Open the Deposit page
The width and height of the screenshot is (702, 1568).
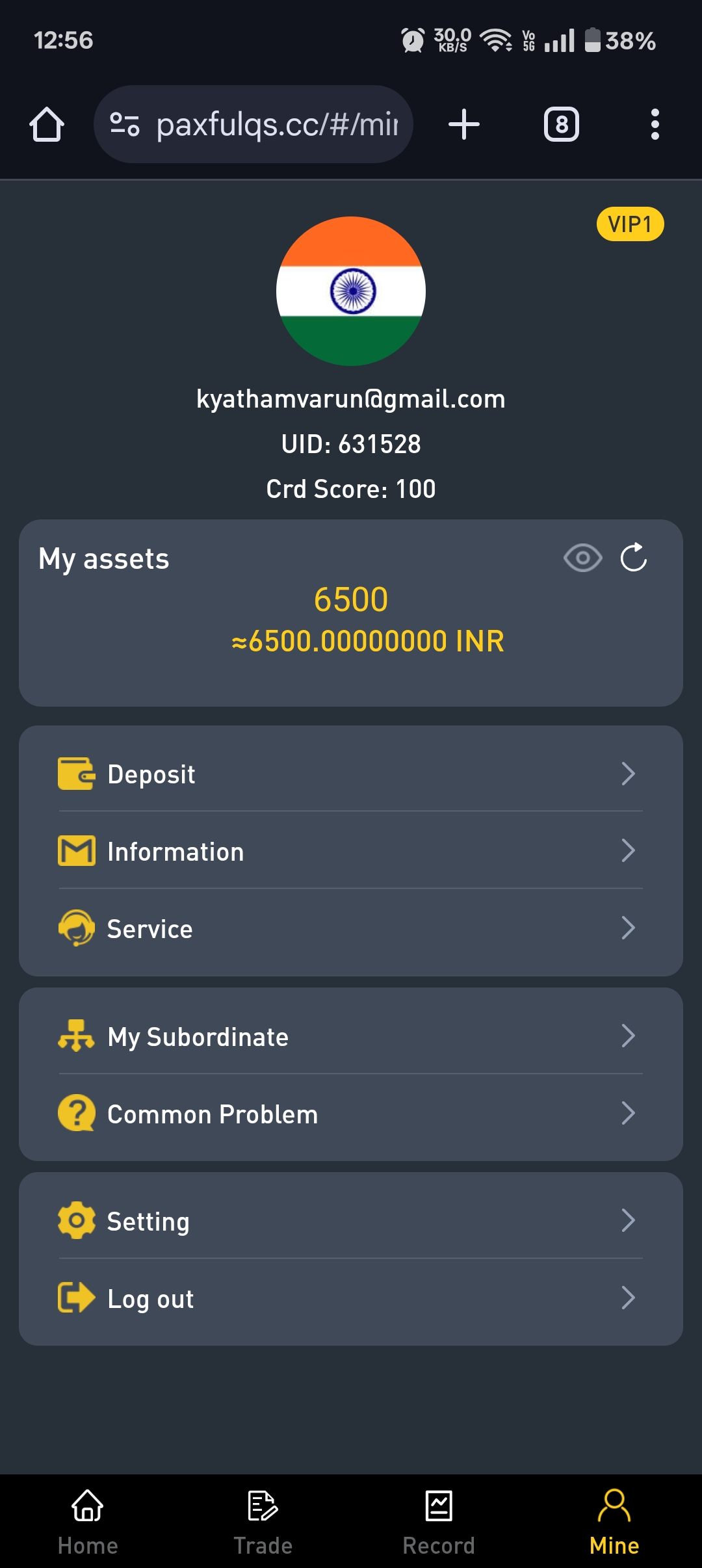tap(350, 774)
